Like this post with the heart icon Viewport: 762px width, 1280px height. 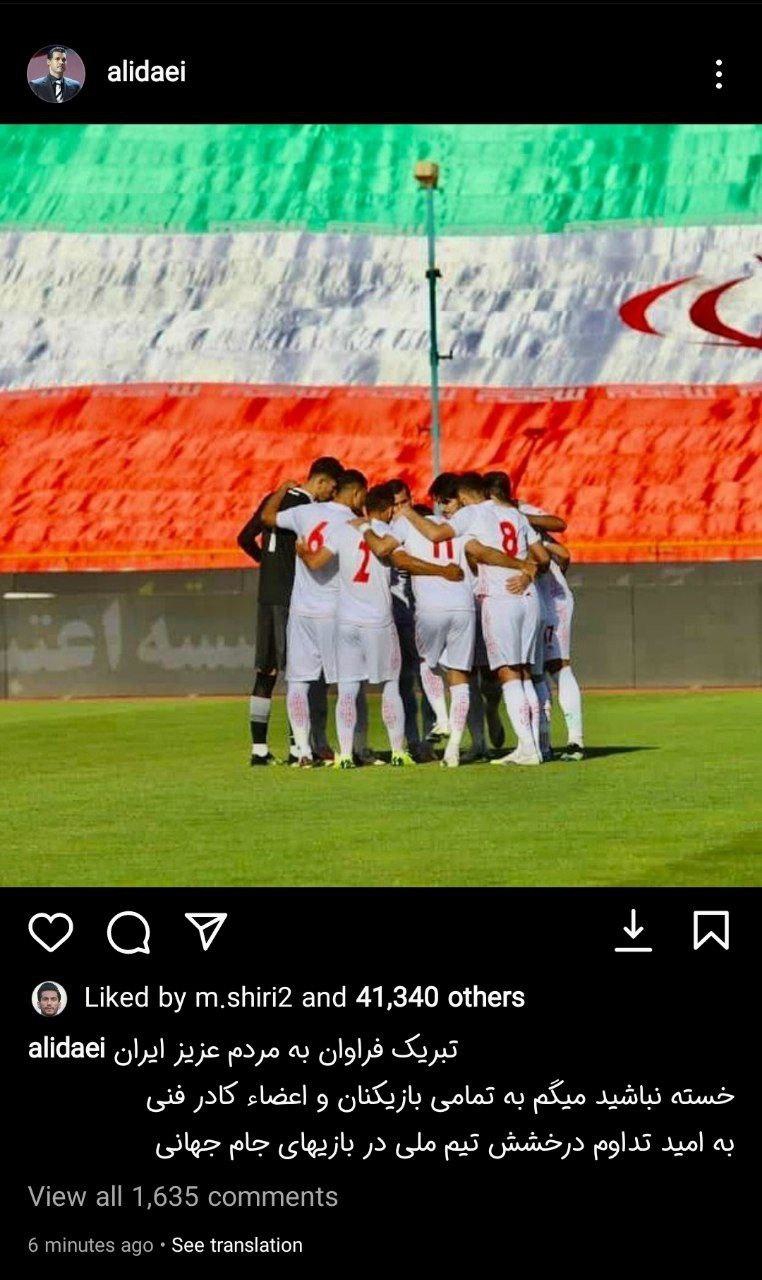coord(50,932)
